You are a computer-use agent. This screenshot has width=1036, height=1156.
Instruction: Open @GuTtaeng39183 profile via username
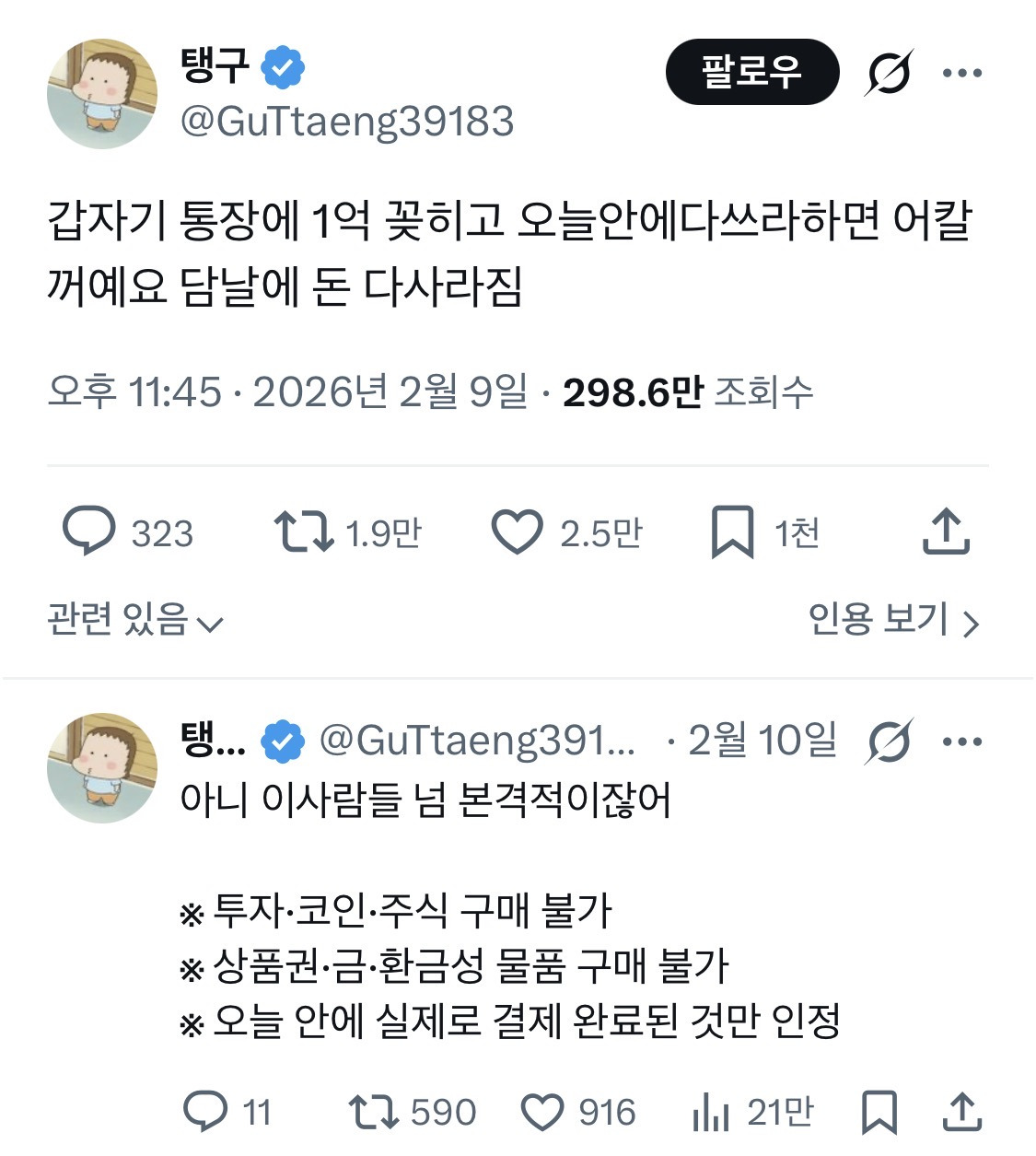tap(348, 118)
